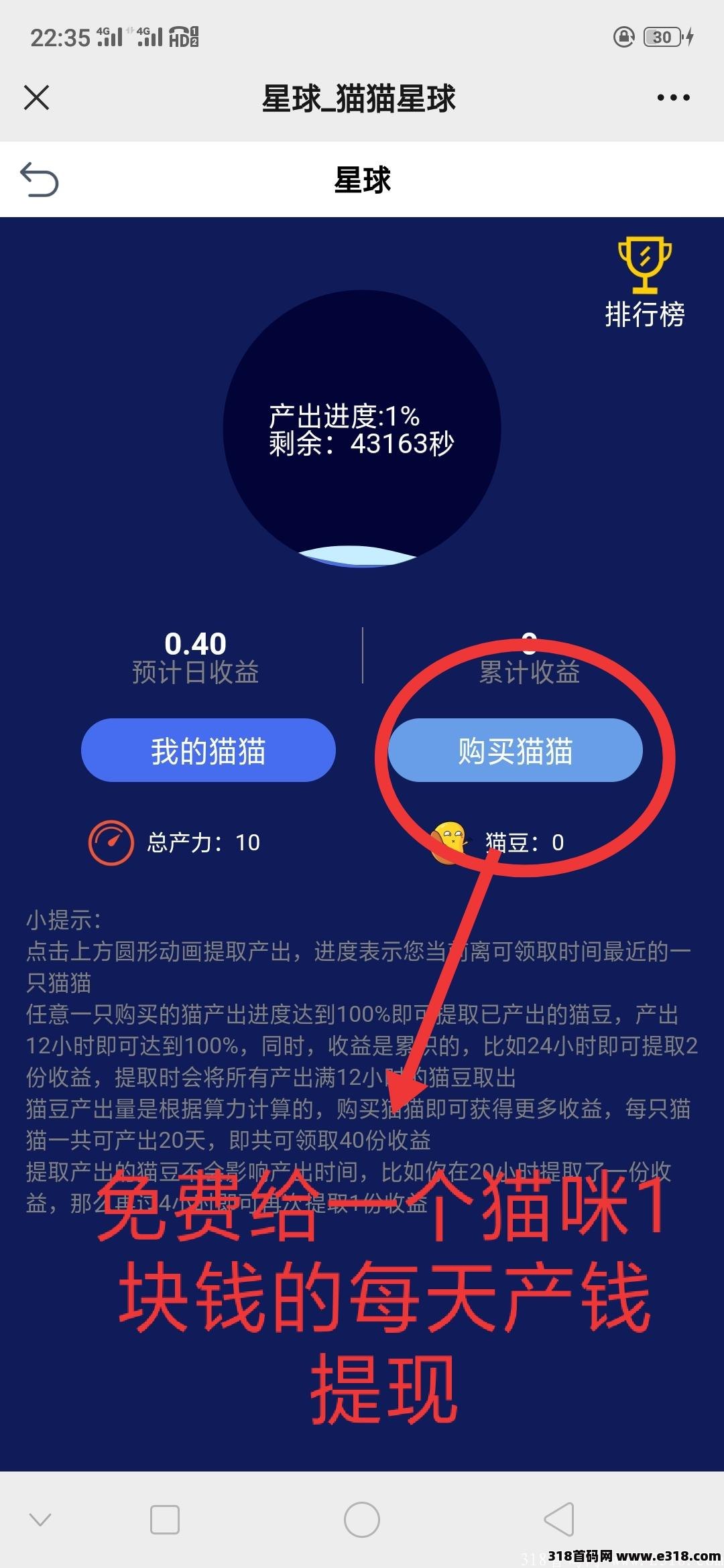724x1568 pixels.
Task: Tap the 我的猫猫 button
Action: [x=208, y=750]
